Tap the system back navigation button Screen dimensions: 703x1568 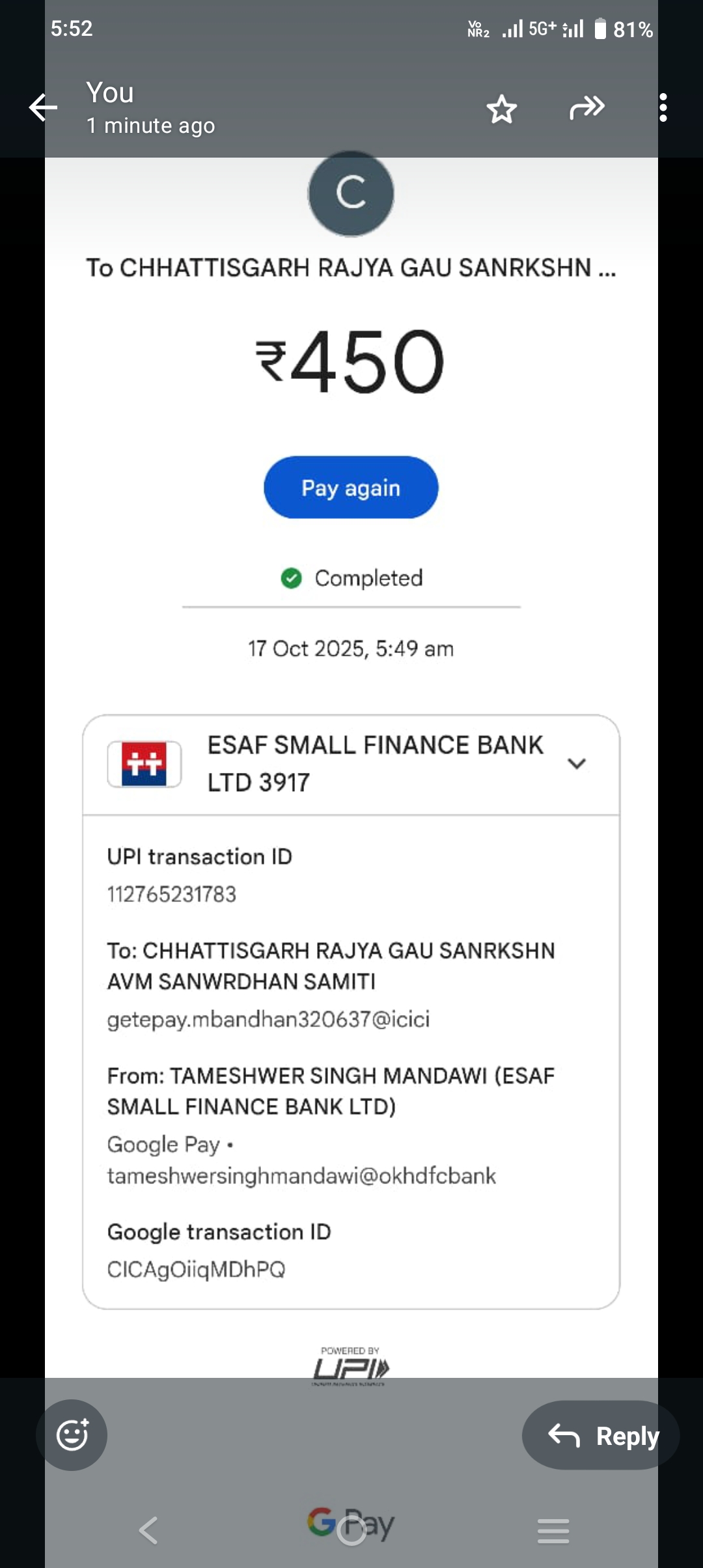(148, 1530)
